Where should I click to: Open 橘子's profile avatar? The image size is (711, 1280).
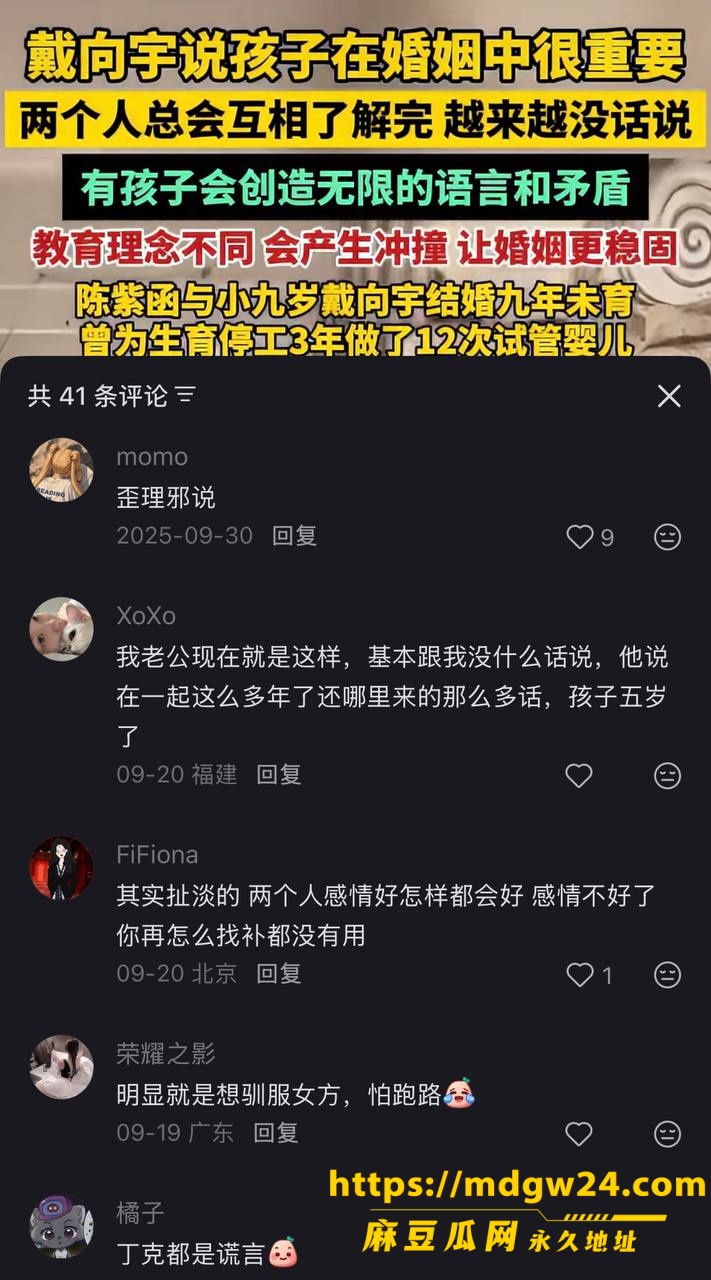pos(61,1226)
